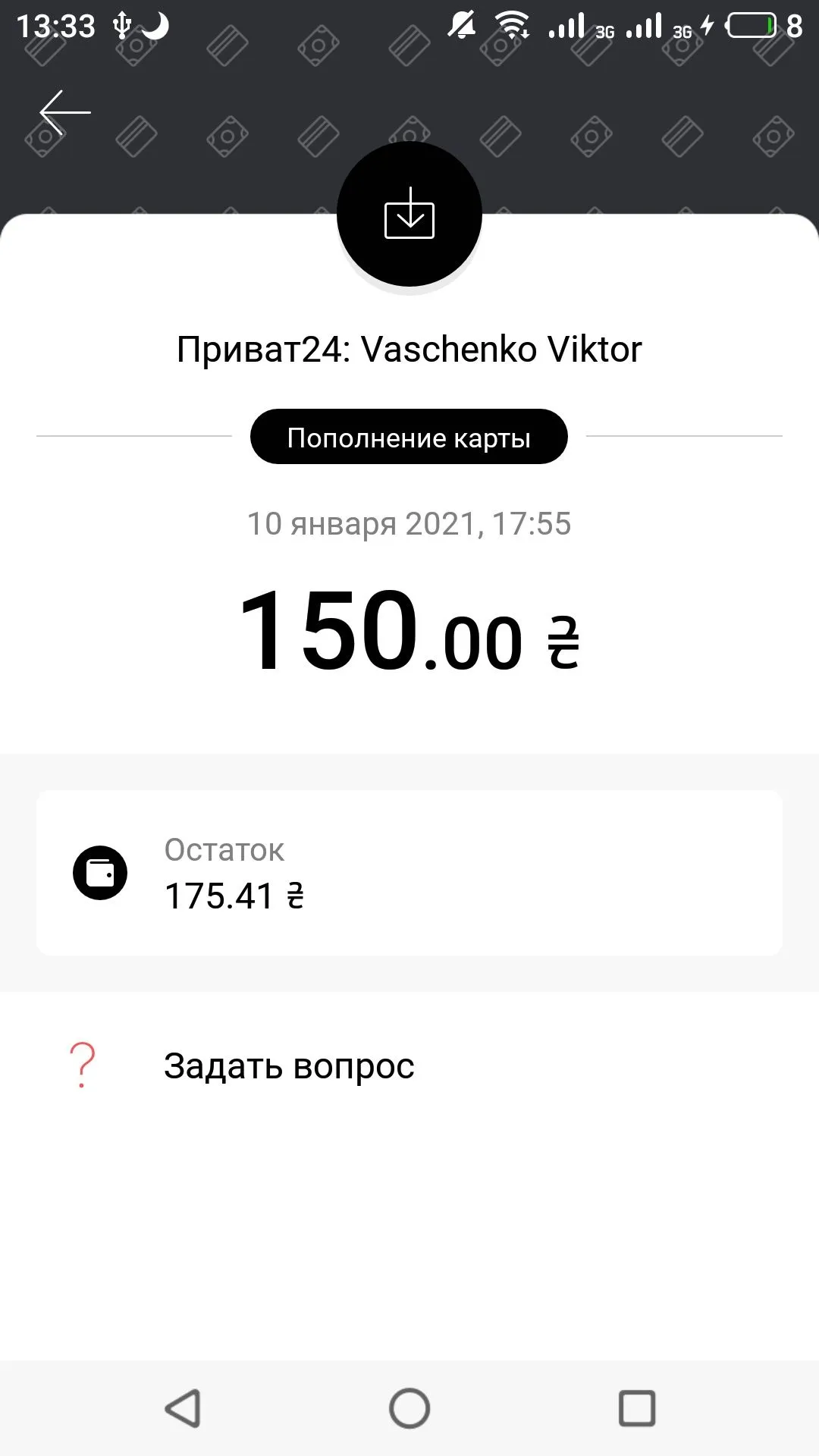Tap the wallet icon next to Остаток
Screen dimensions: 819x1456
102,872
